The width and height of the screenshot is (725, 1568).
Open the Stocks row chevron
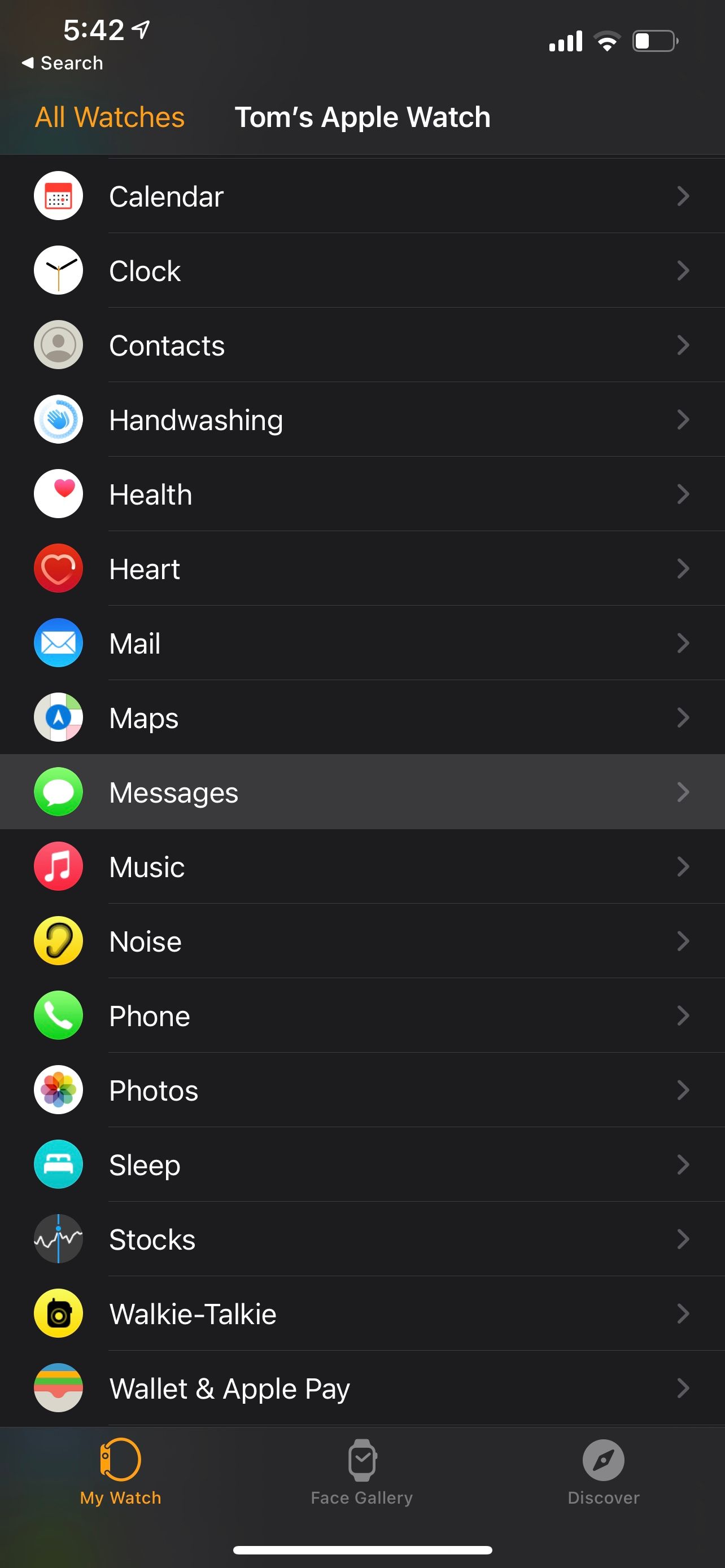click(x=683, y=1239)
